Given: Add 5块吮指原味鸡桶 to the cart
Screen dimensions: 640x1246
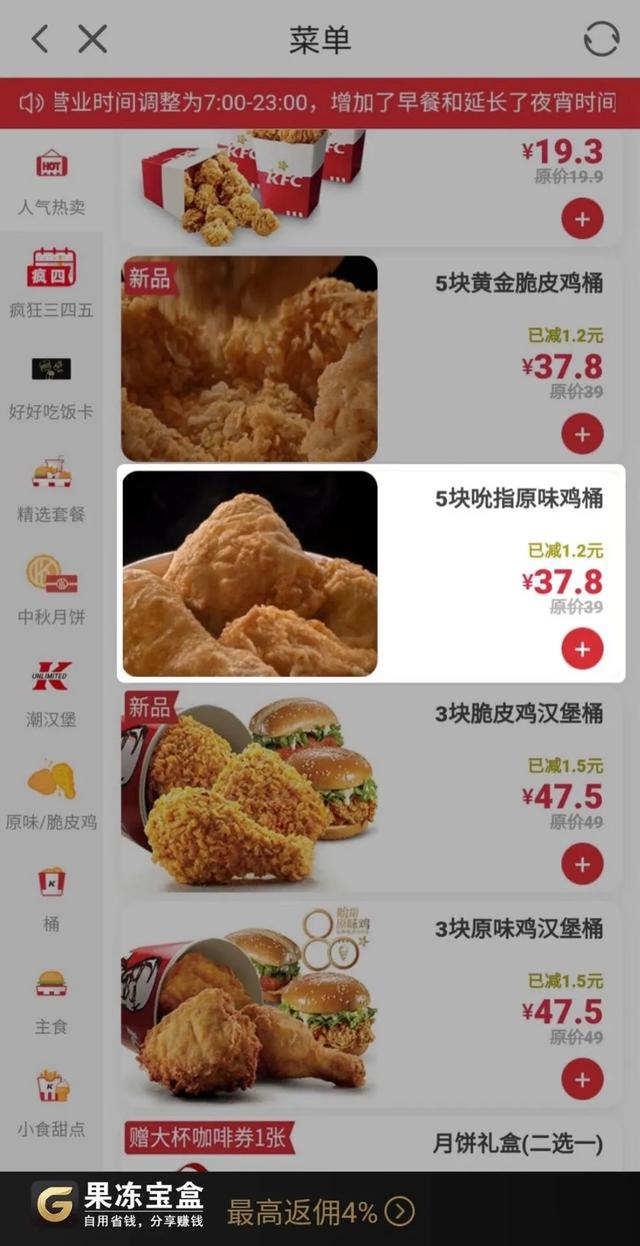Looking at the screenshot, I should [582, 649].
